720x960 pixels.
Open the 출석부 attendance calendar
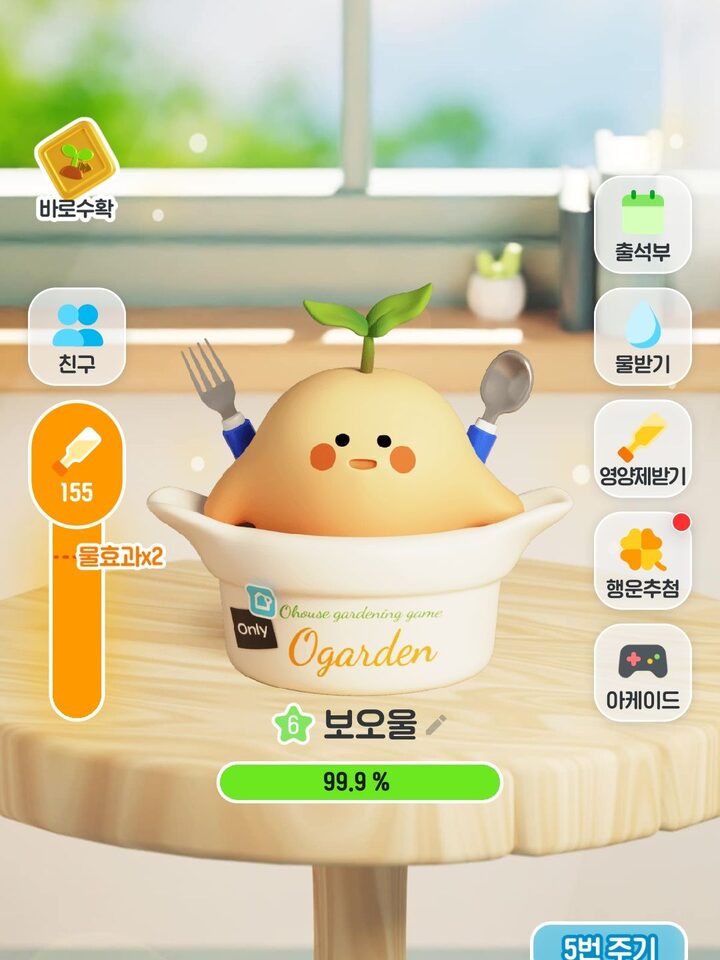[x=643, y=224]
